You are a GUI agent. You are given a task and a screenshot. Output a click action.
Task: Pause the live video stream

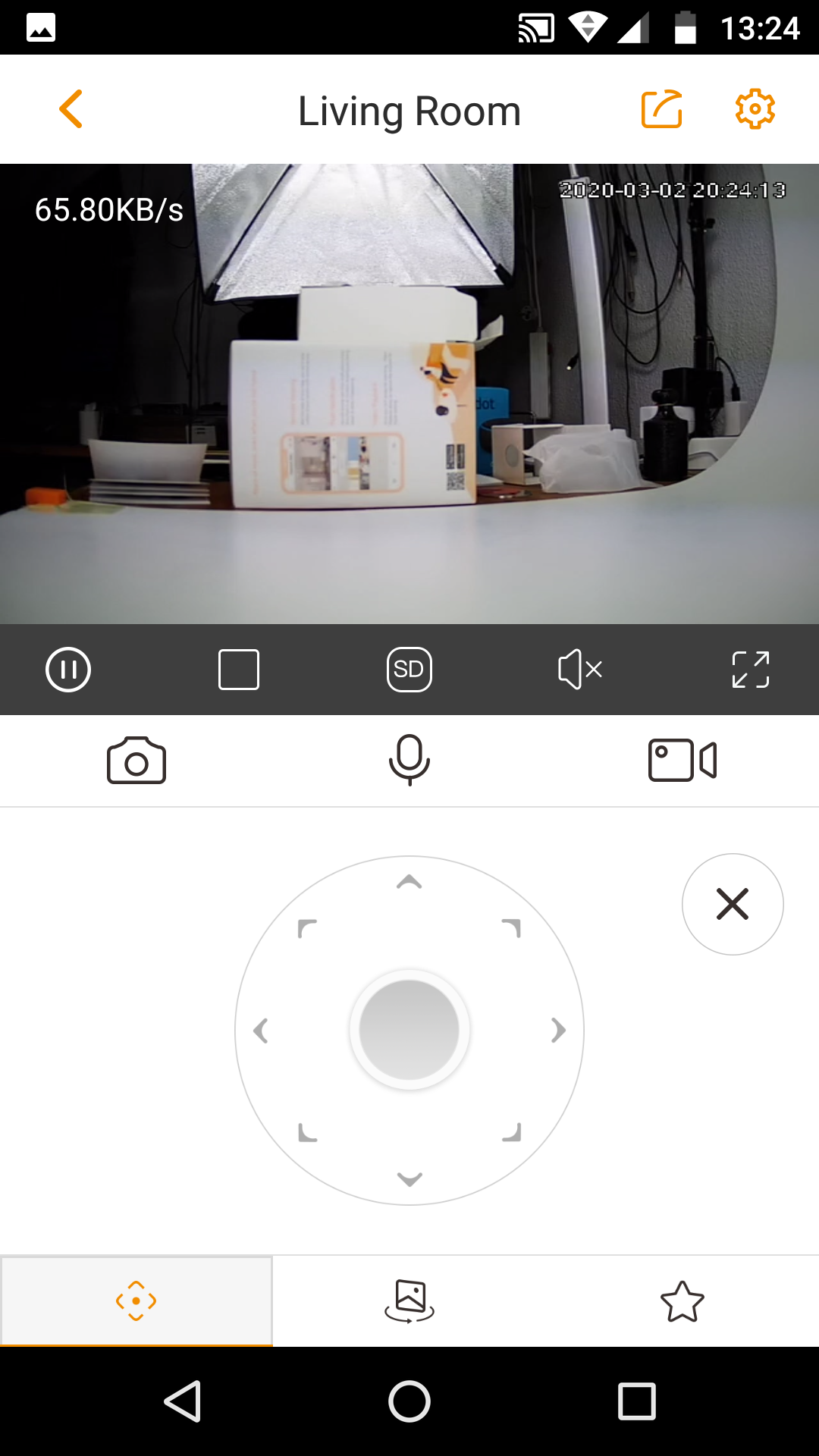coord(68,670)
